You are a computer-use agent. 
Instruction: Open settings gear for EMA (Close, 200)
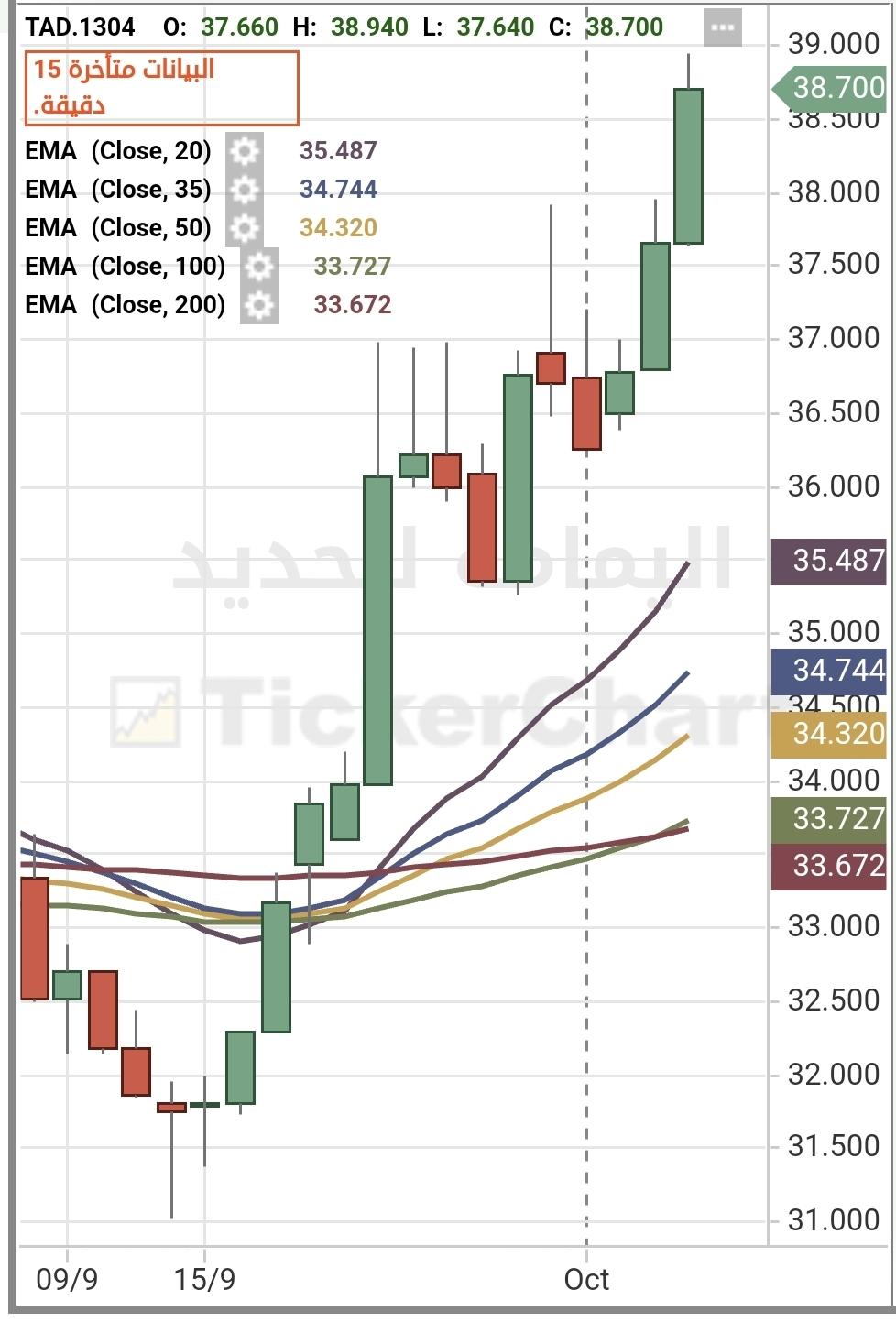[x=259, y=305]
